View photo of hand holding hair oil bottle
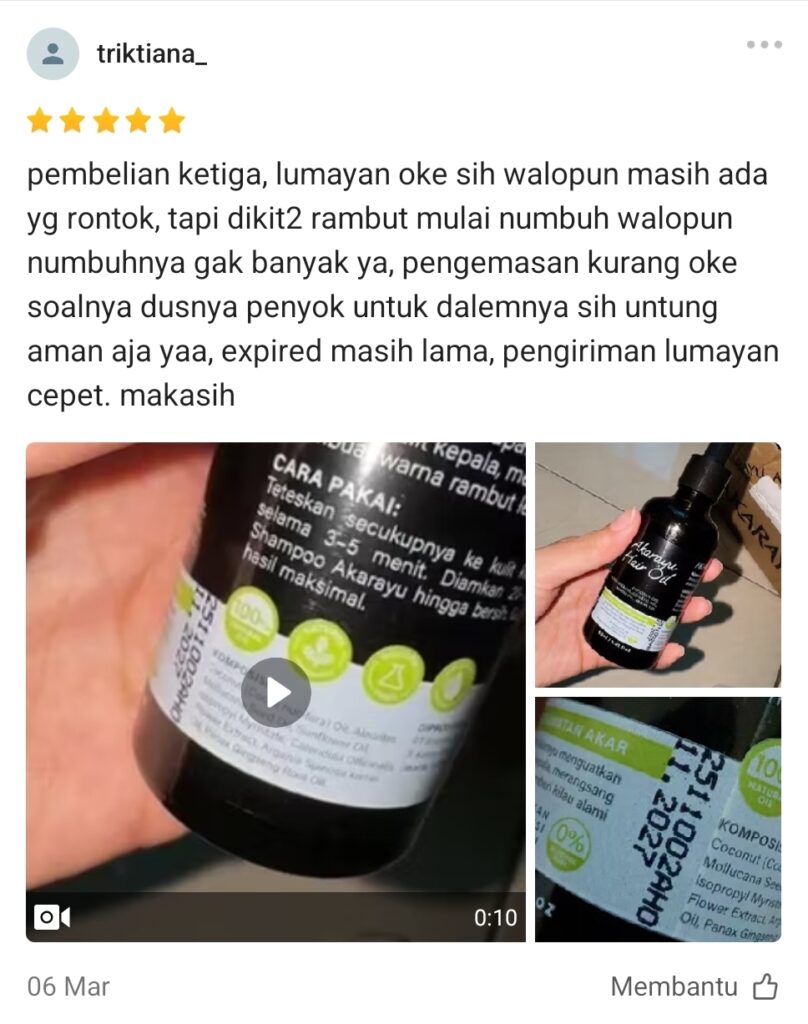808x1024 pixels. 657,565
